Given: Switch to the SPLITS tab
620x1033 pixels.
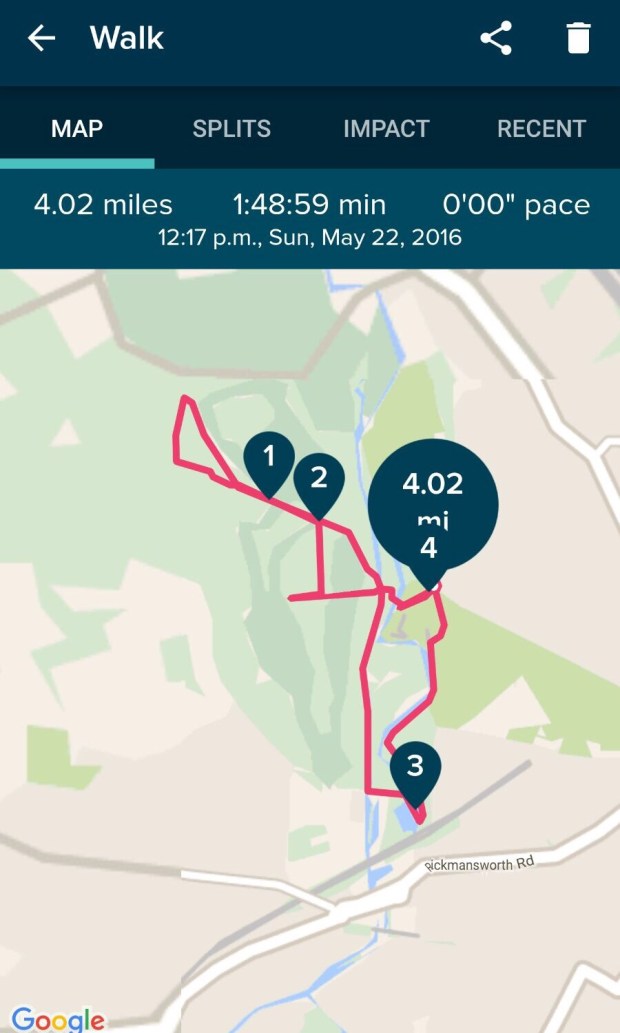Looking at the screenshot, I should click(x=231, y=129).
